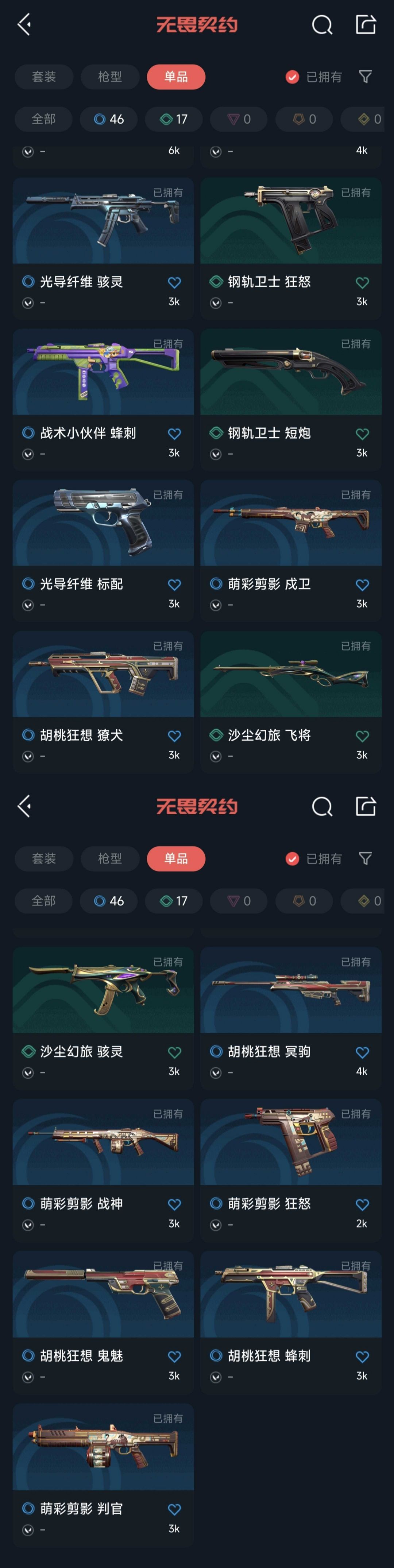Image resolution: width=394 pixels, height=1568 pixels.
Task: Favorite the 萌彩剪影 战神 skin
Action: [x=174, y=1204]
